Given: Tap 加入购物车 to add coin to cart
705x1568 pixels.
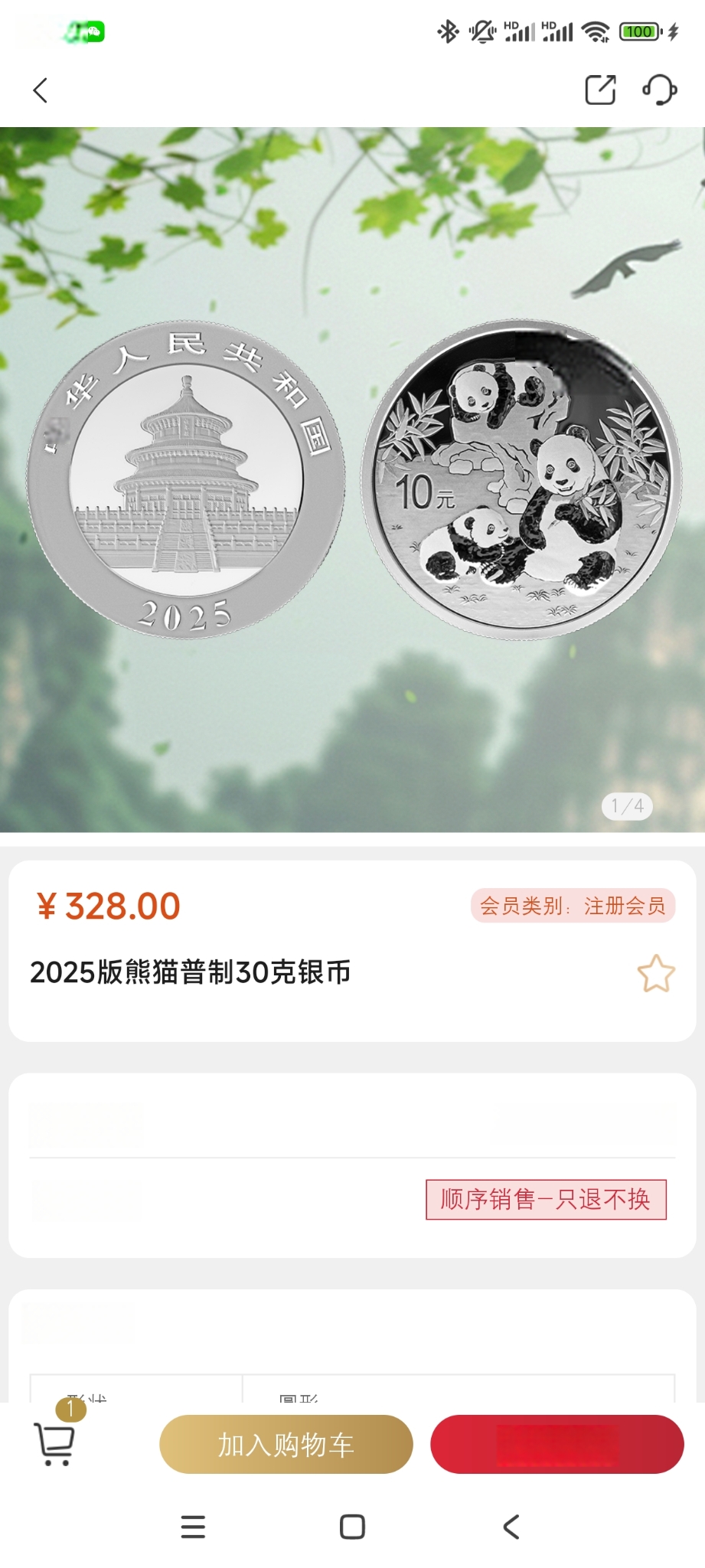Looking at the screenshot, I should pyautogui.click(x=286, y=1444).
